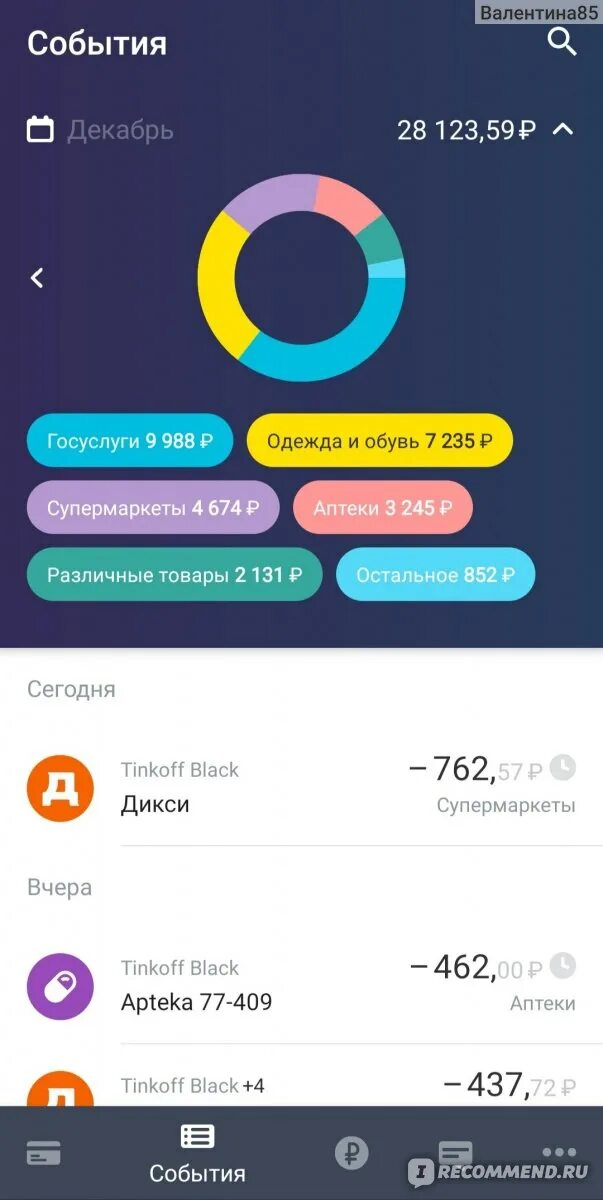The height and width of the screenshot is (1200, 603).
Task: Select the Различные товары chip
Action: coord(175,574)
